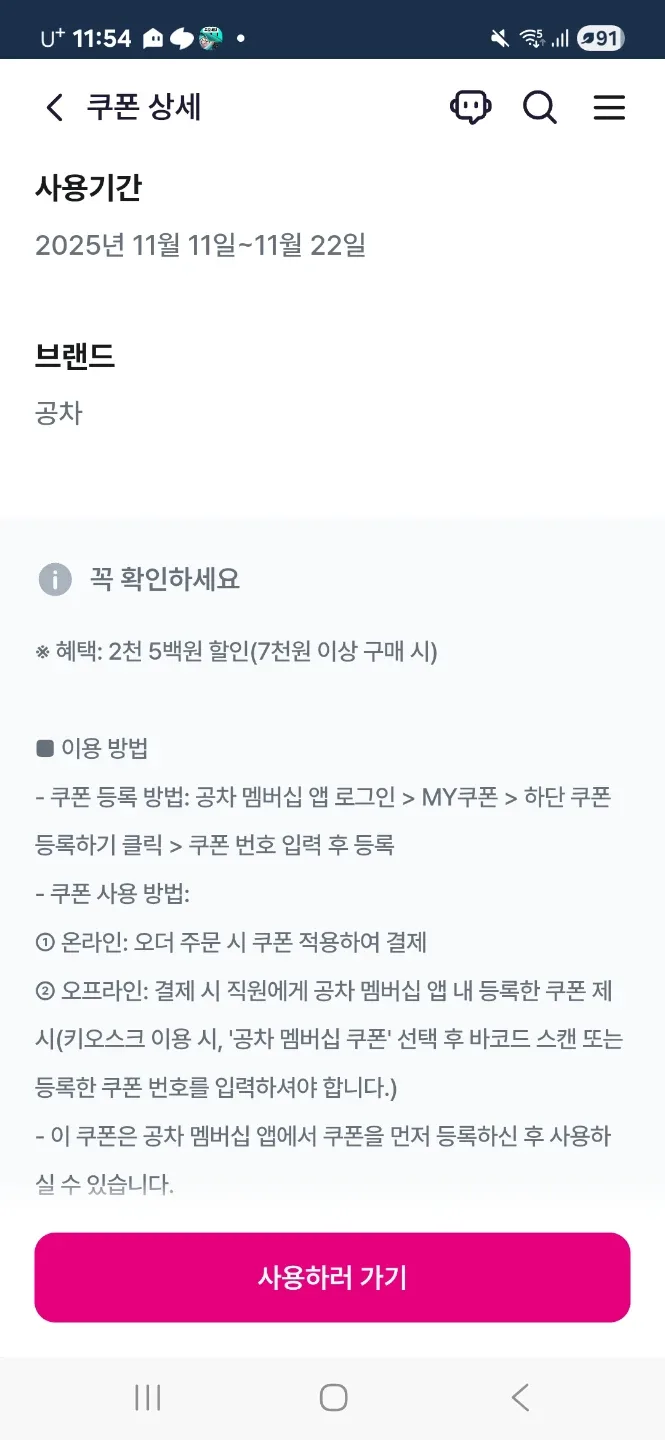The height and width of the screenshot is (1440, 665).
Task: Open recent apps from the navigation bar
Action: click(x=148, y=1397)
